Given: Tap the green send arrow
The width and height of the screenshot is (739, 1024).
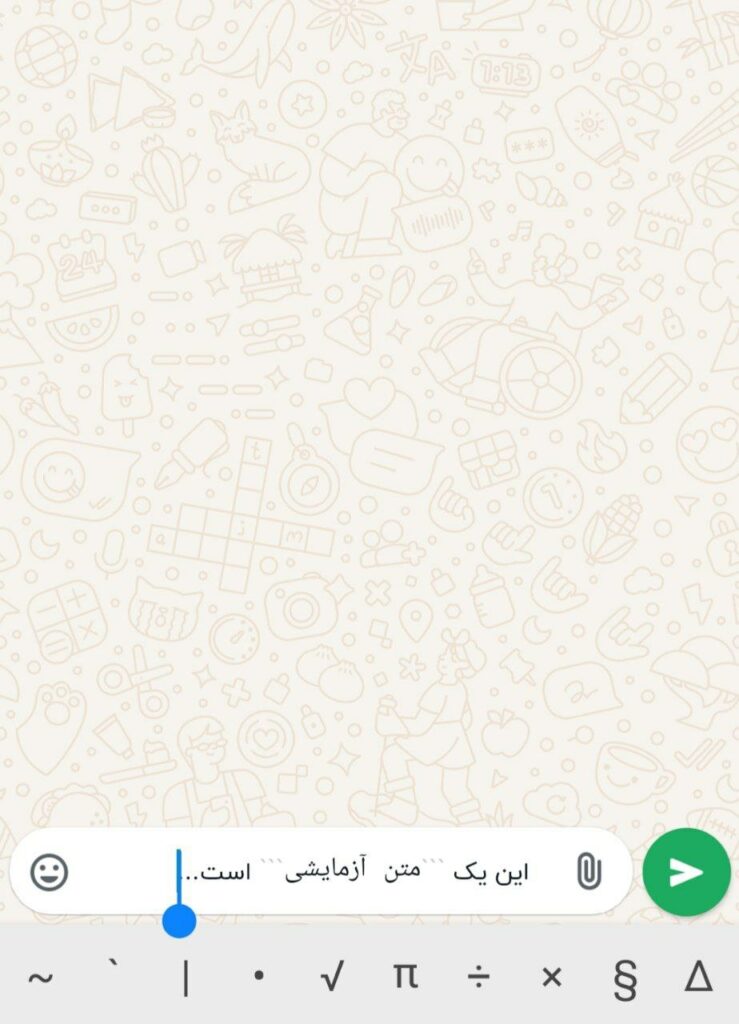Looking at the screenshot, I should click(685, 872).
